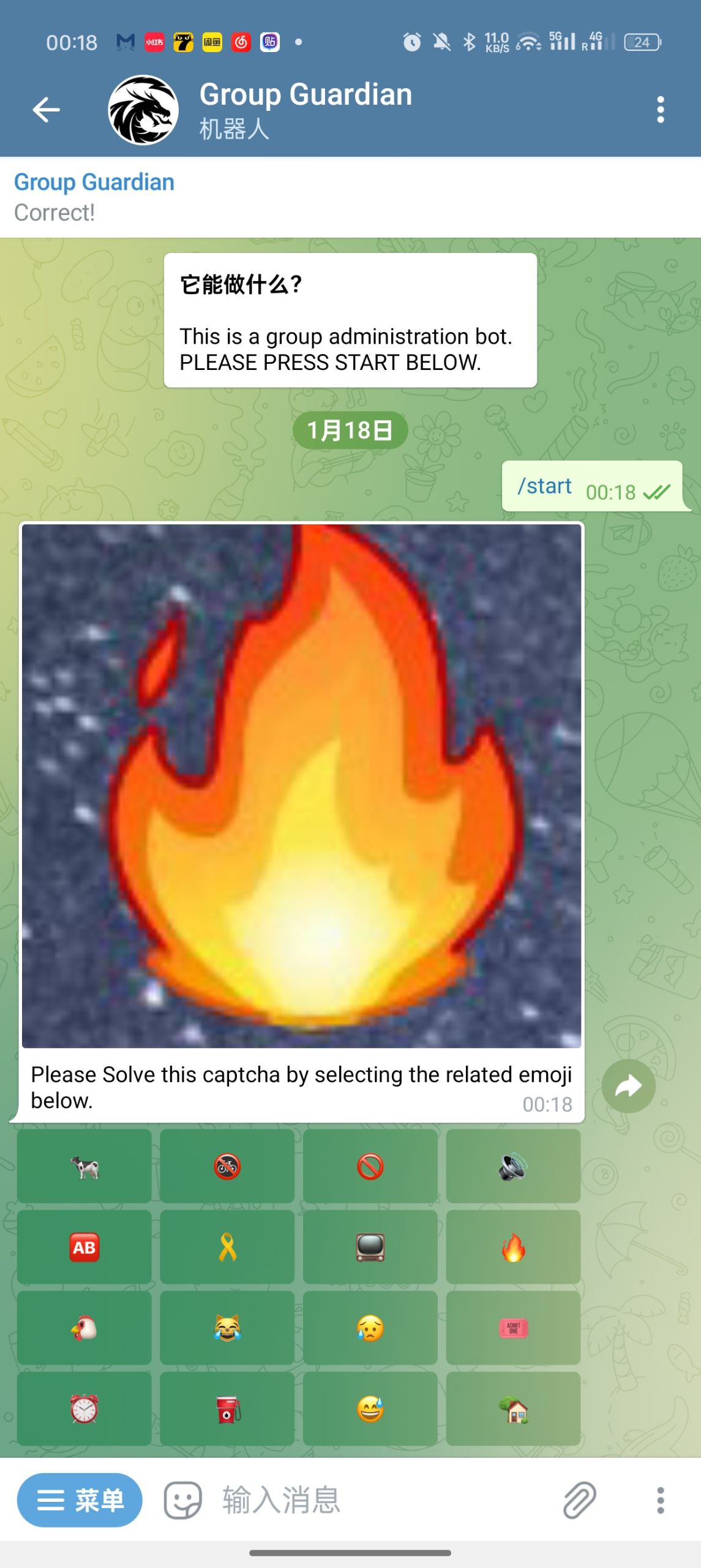Choose the laughing cat emoji button

(227, 1329)
